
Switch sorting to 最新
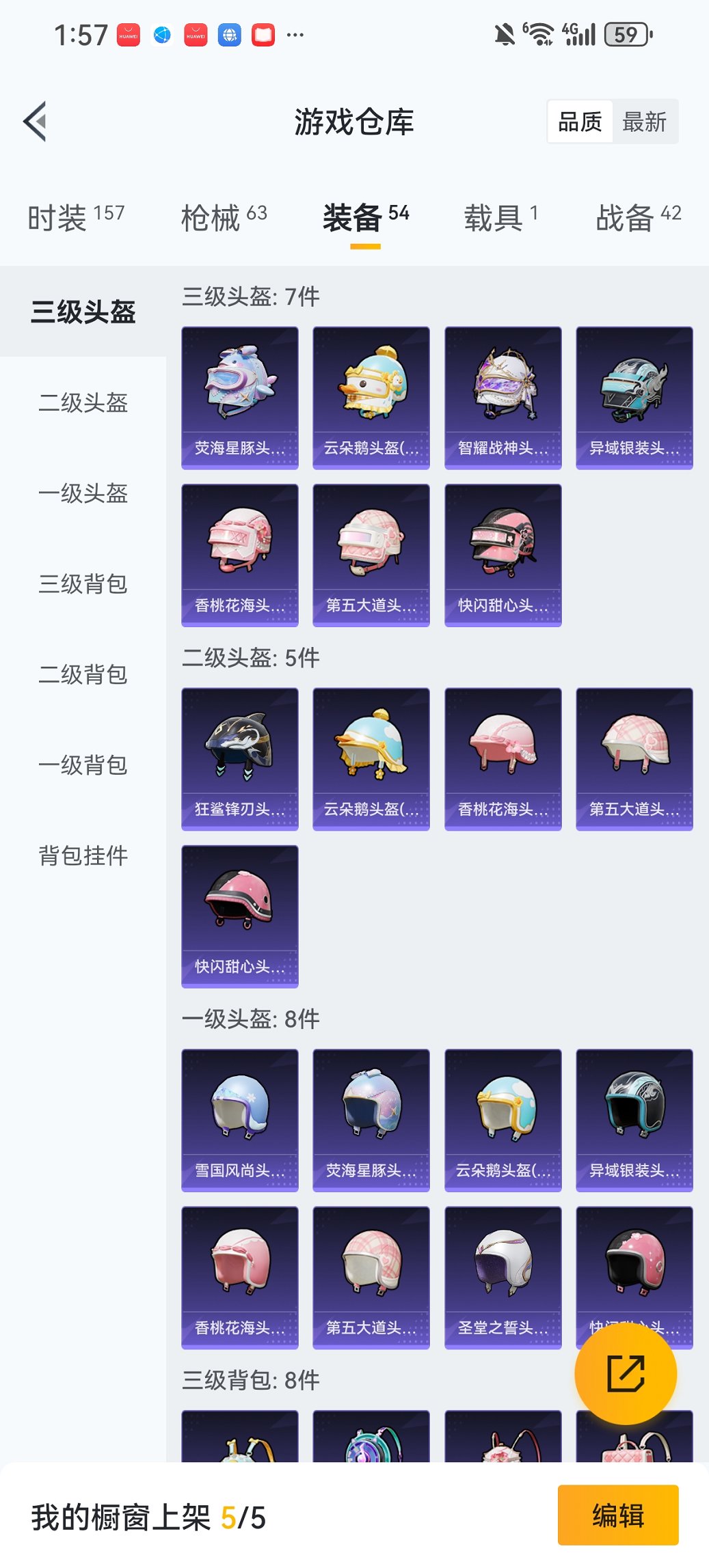click(x=643, y=121)
